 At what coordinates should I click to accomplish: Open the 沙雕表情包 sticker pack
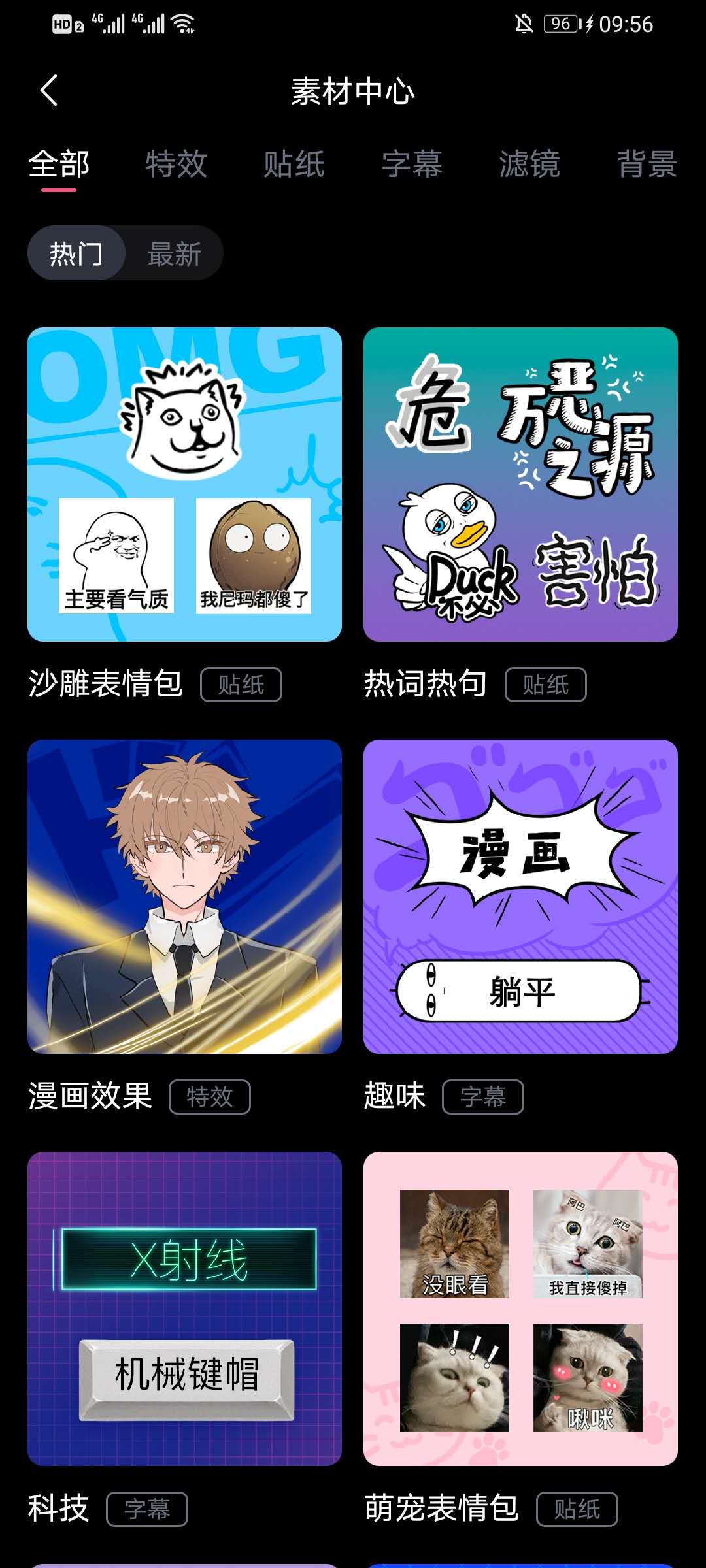tap(184, 484)
